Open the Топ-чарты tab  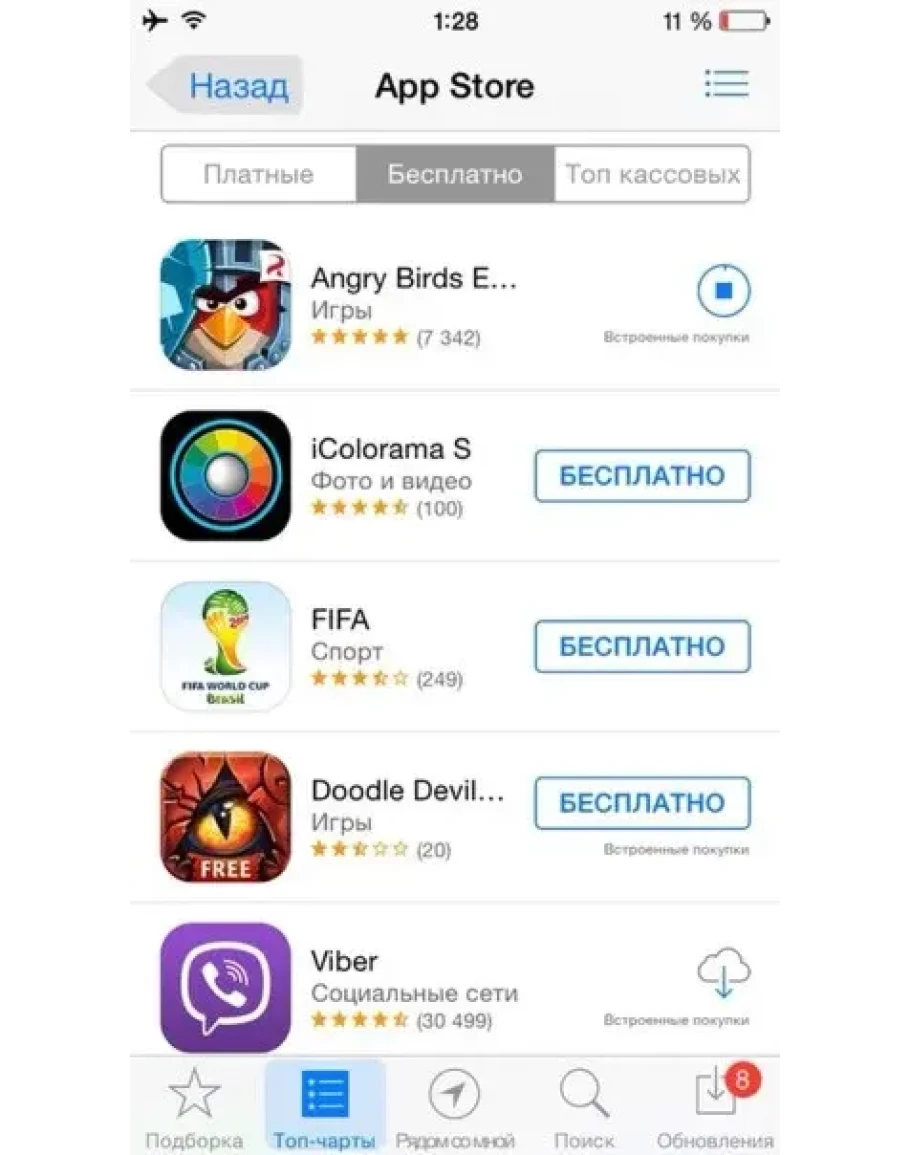coord(324,1108)
